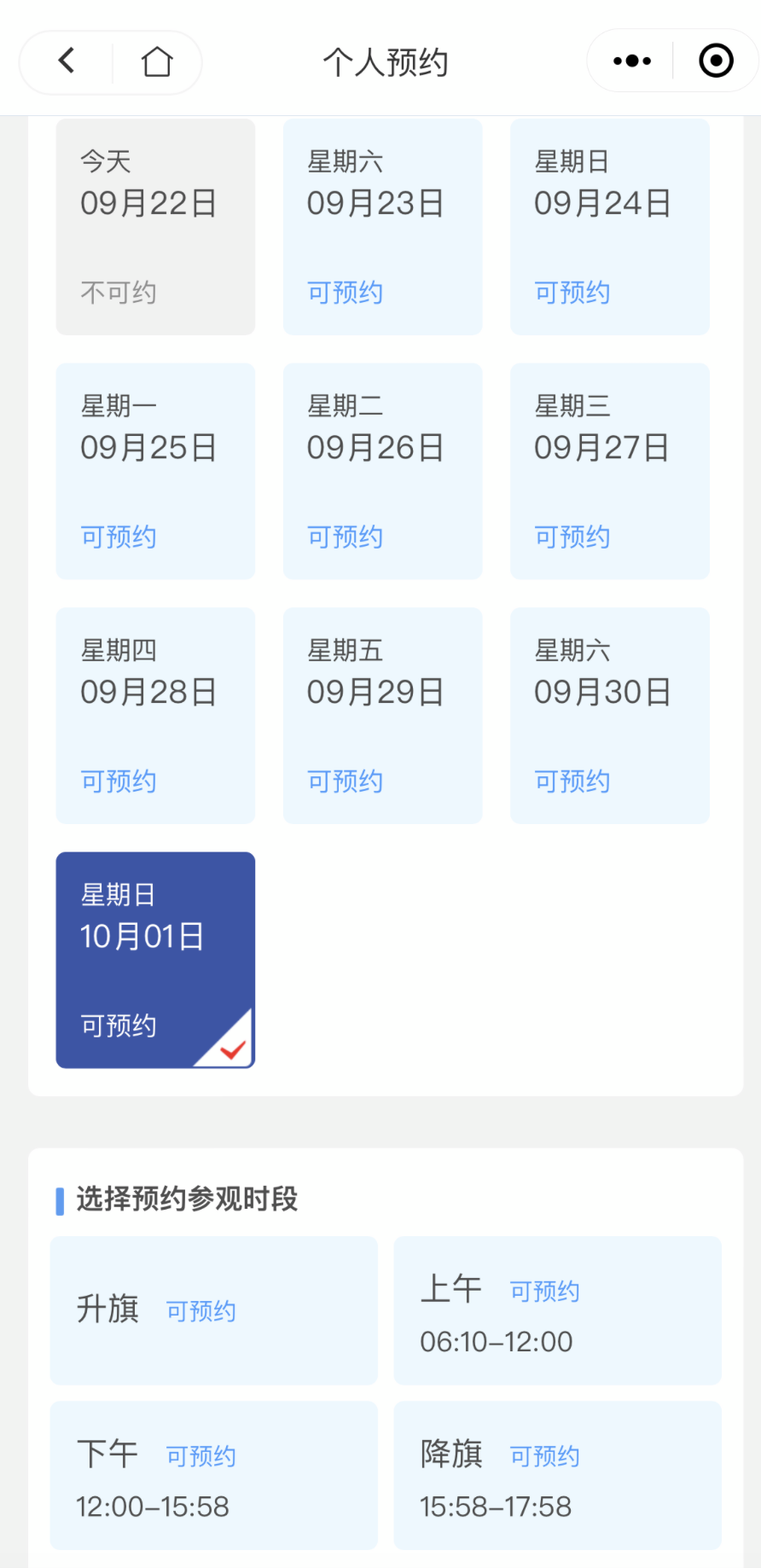The width and height of the screenshot is (761, 1568).
Task: Pick Thursday 09月28日 date
Action: tap(155, 715)
